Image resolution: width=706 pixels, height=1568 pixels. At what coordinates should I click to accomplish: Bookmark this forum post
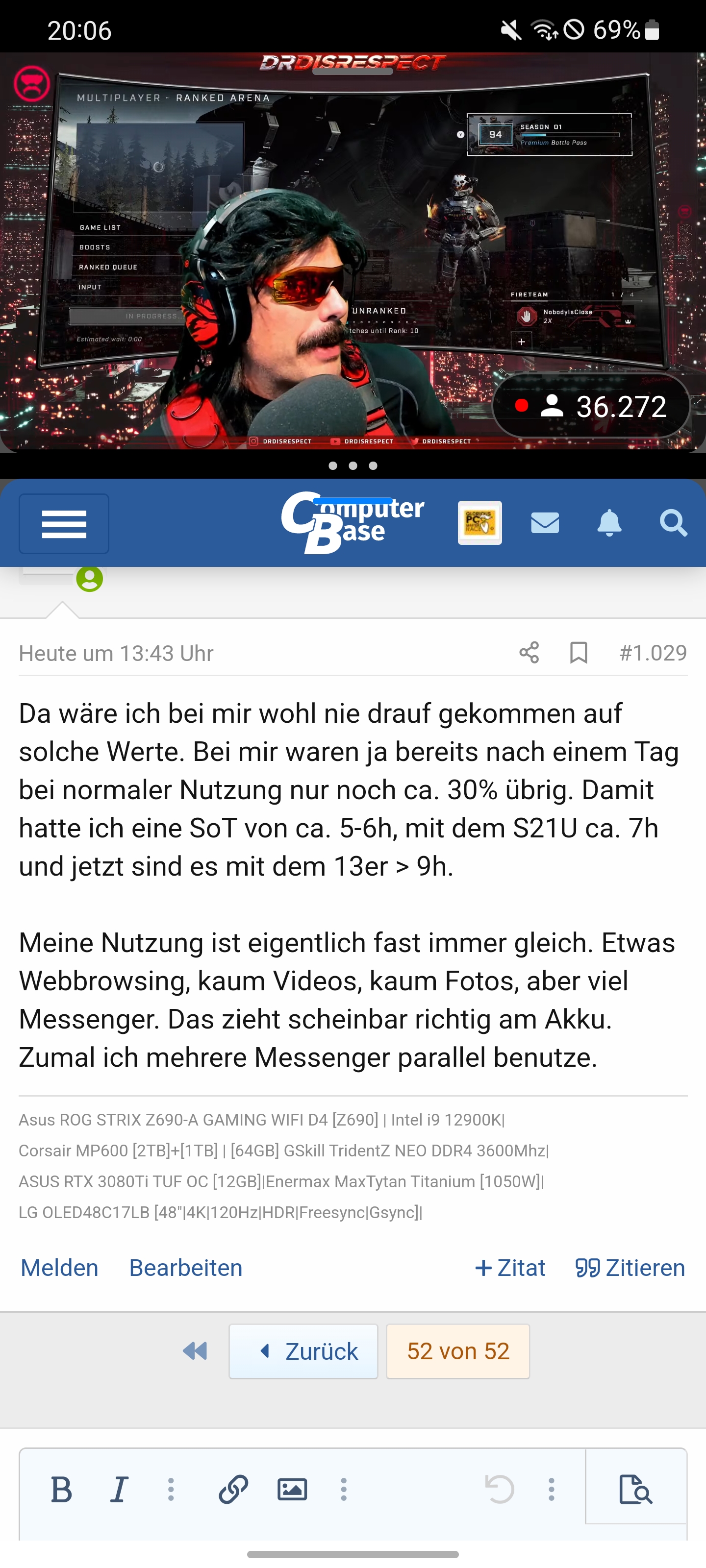[578, 653]
